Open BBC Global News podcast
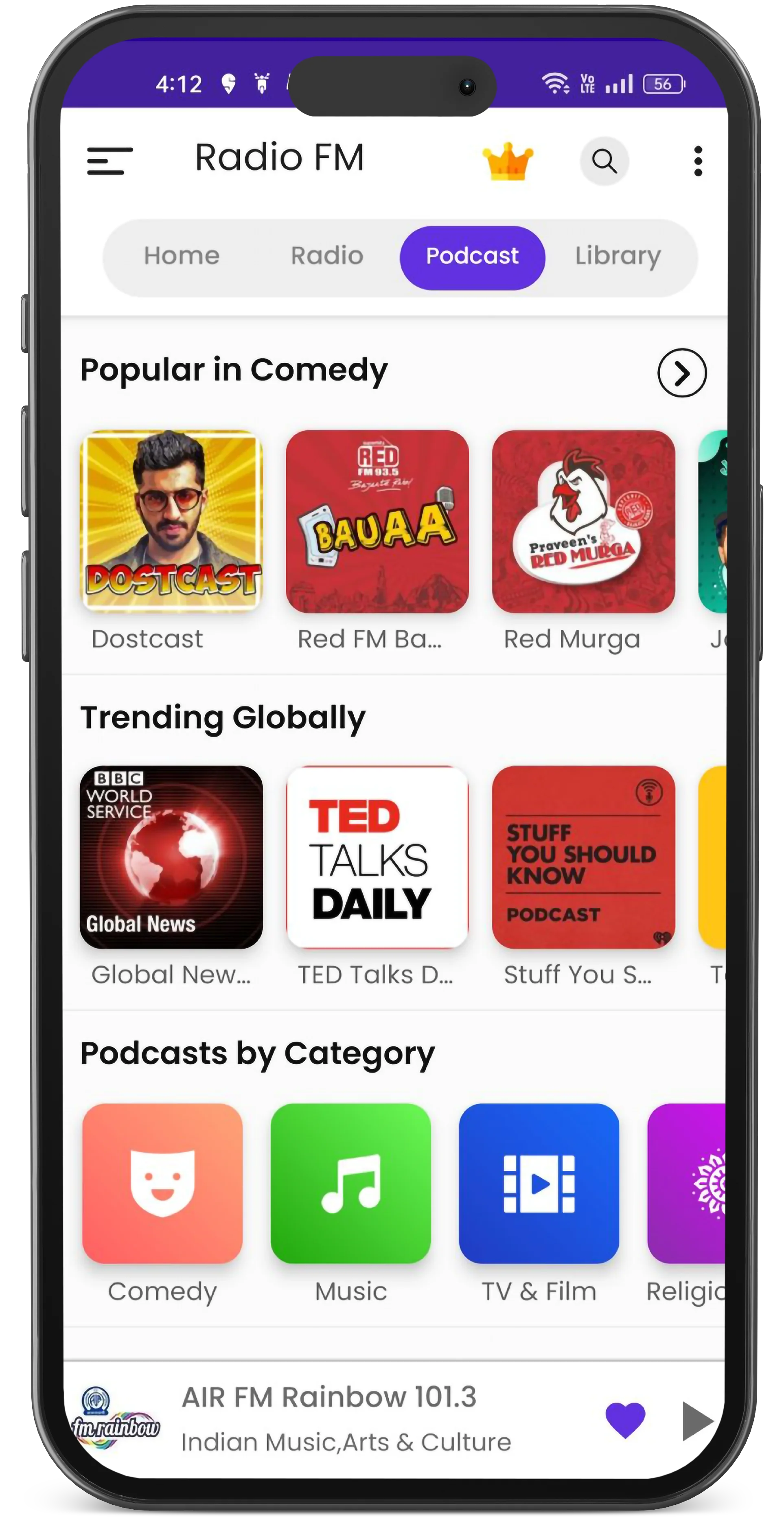Viewport: 784px width, 1517px height. click(171, 857)
